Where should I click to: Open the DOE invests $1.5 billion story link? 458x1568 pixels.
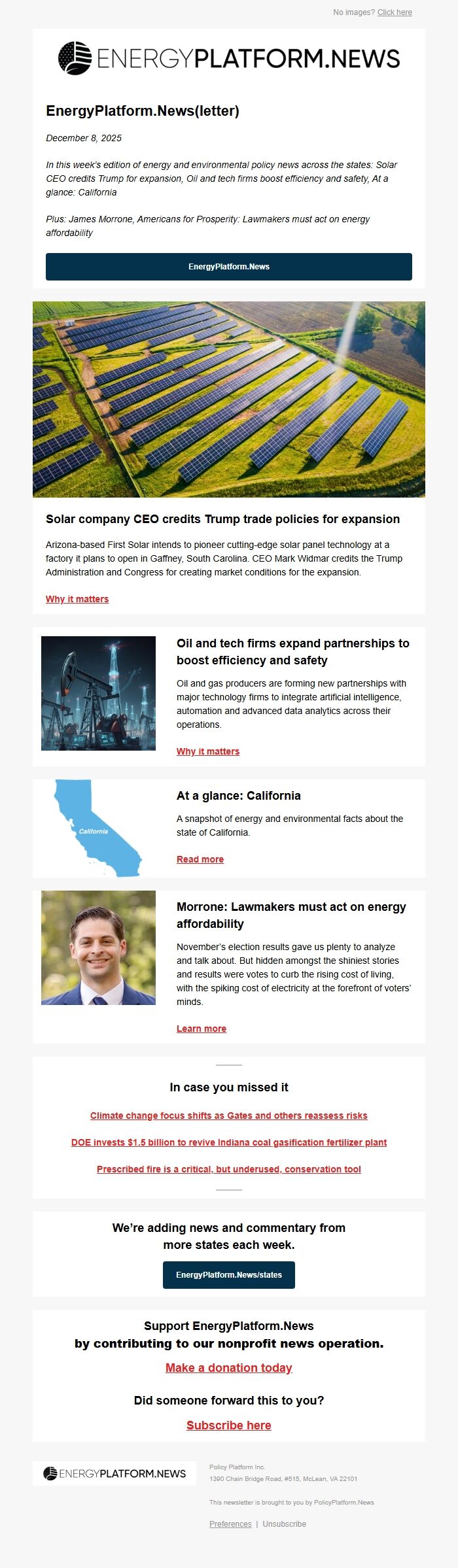[228, 1142]
